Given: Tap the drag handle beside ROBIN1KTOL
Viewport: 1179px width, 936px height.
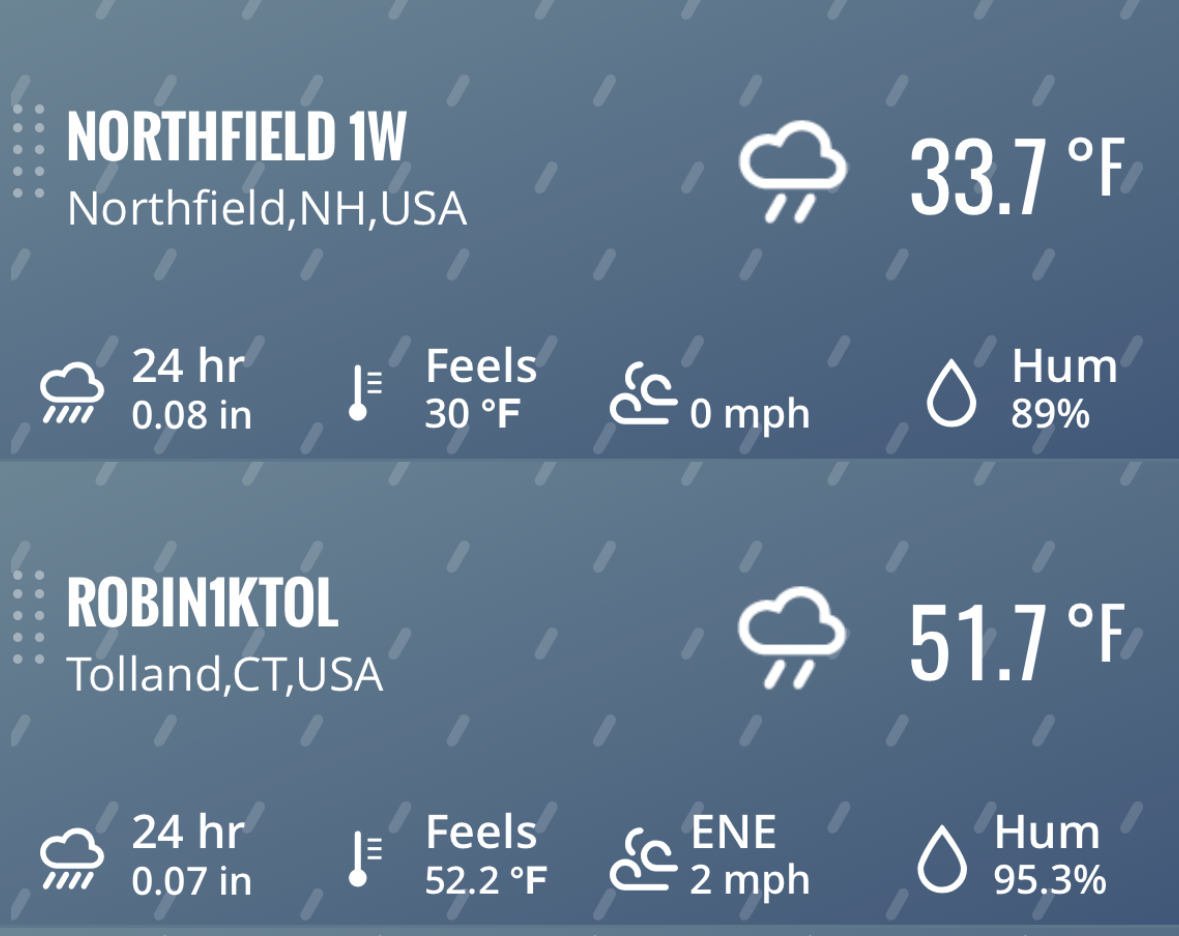Looking at the screenshot, I should pyautogui.click(x=29, y=617).
